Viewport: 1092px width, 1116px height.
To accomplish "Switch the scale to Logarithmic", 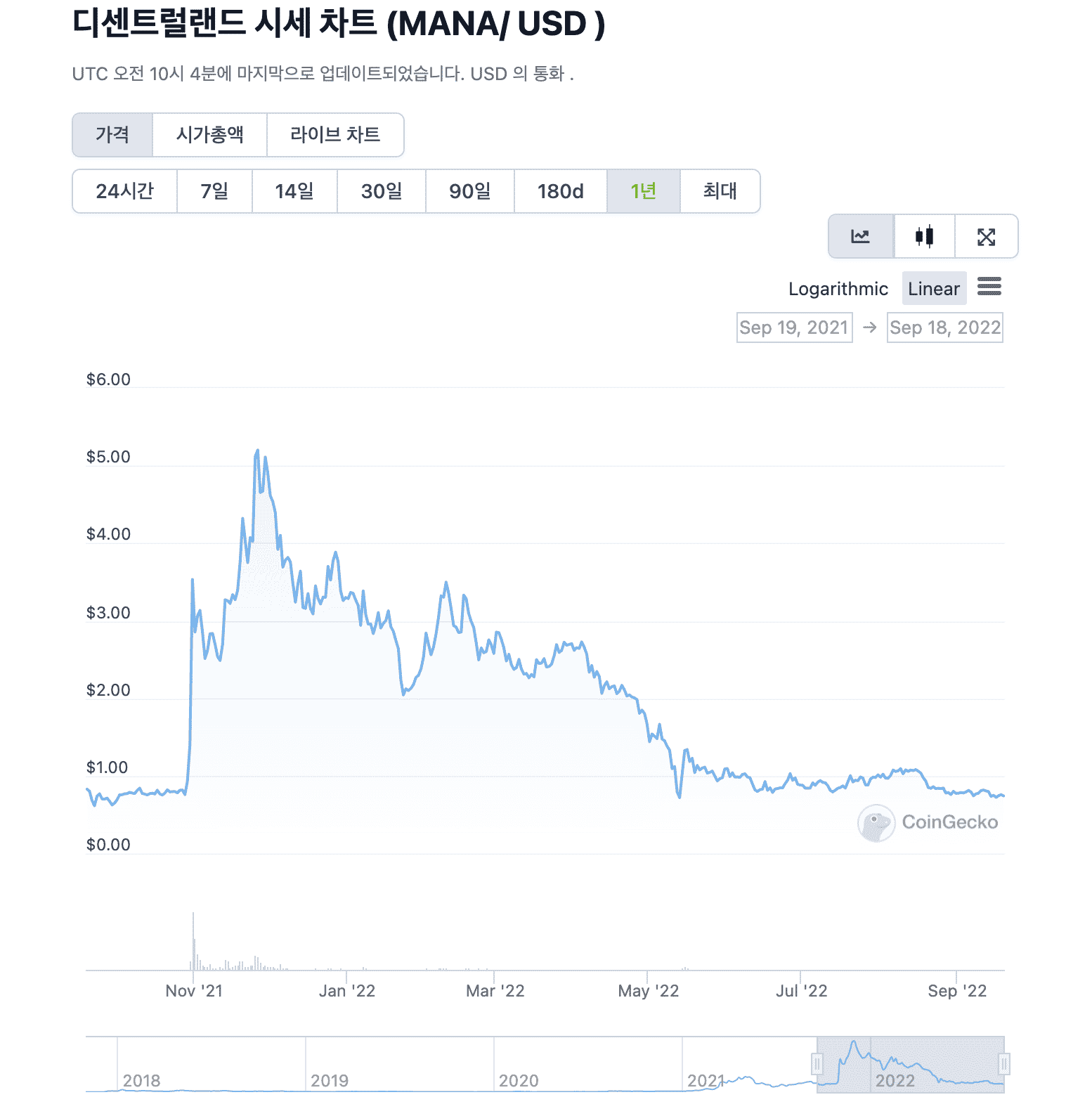I will pos(838,289).
